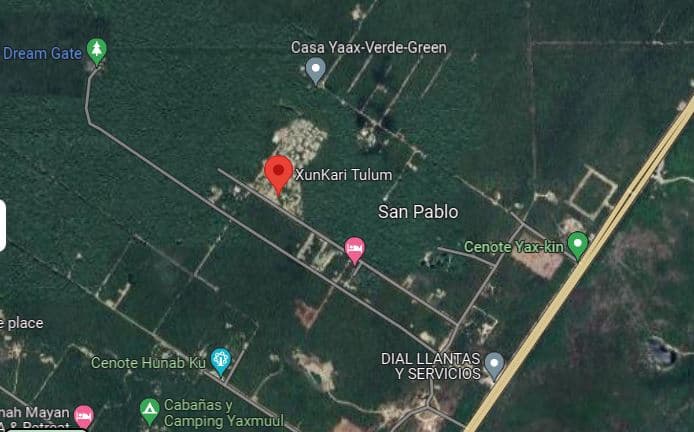Screen dimensions: 694x432
Task: Tap the Cabañas y Camping Yaxmuul marker
Action: tap(149, 409)
